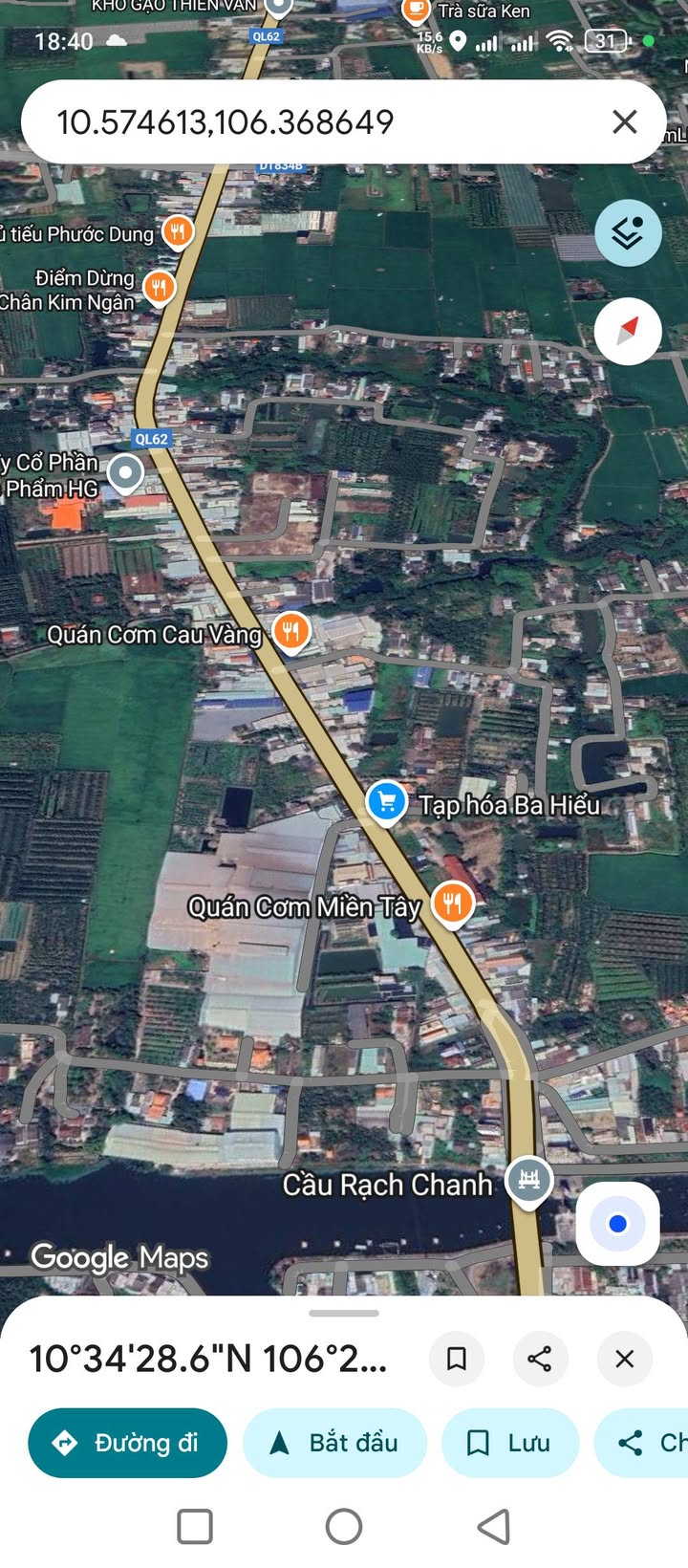The height and width of the screenshot is (1568, 688).
Task: Get directions with Đường đi
Action: [127, 1443]
